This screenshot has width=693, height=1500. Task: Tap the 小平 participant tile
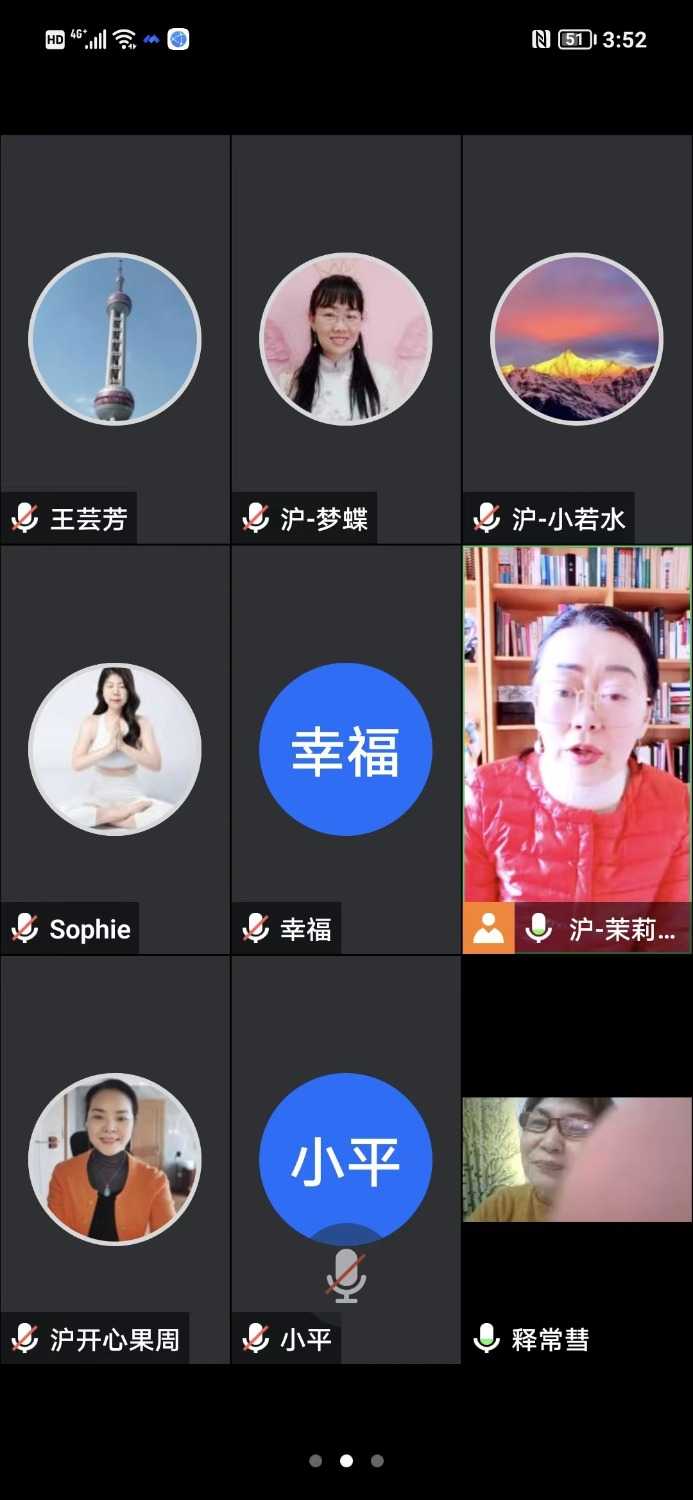tap(346, 1158)
